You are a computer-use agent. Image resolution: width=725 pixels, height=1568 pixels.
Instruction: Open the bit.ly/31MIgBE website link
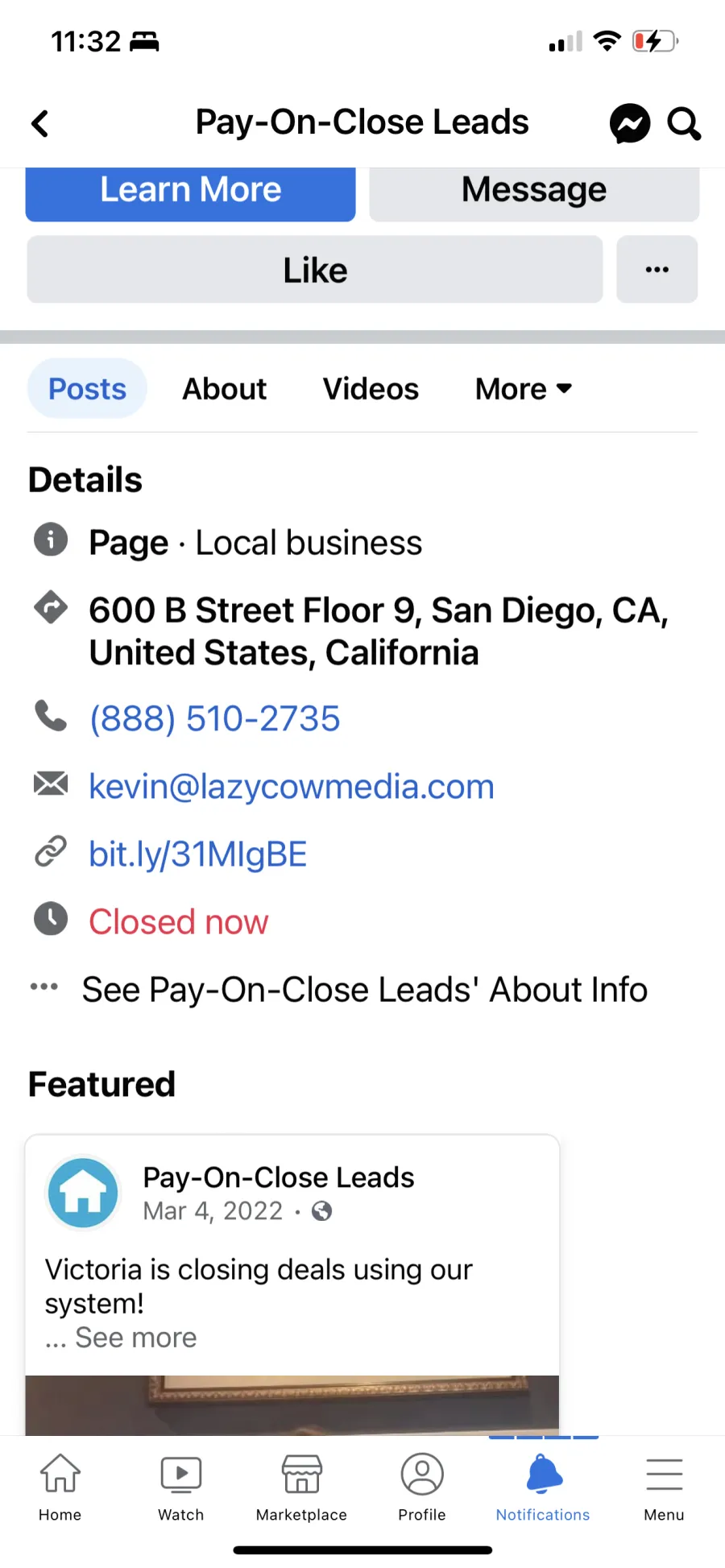(198, 854)
